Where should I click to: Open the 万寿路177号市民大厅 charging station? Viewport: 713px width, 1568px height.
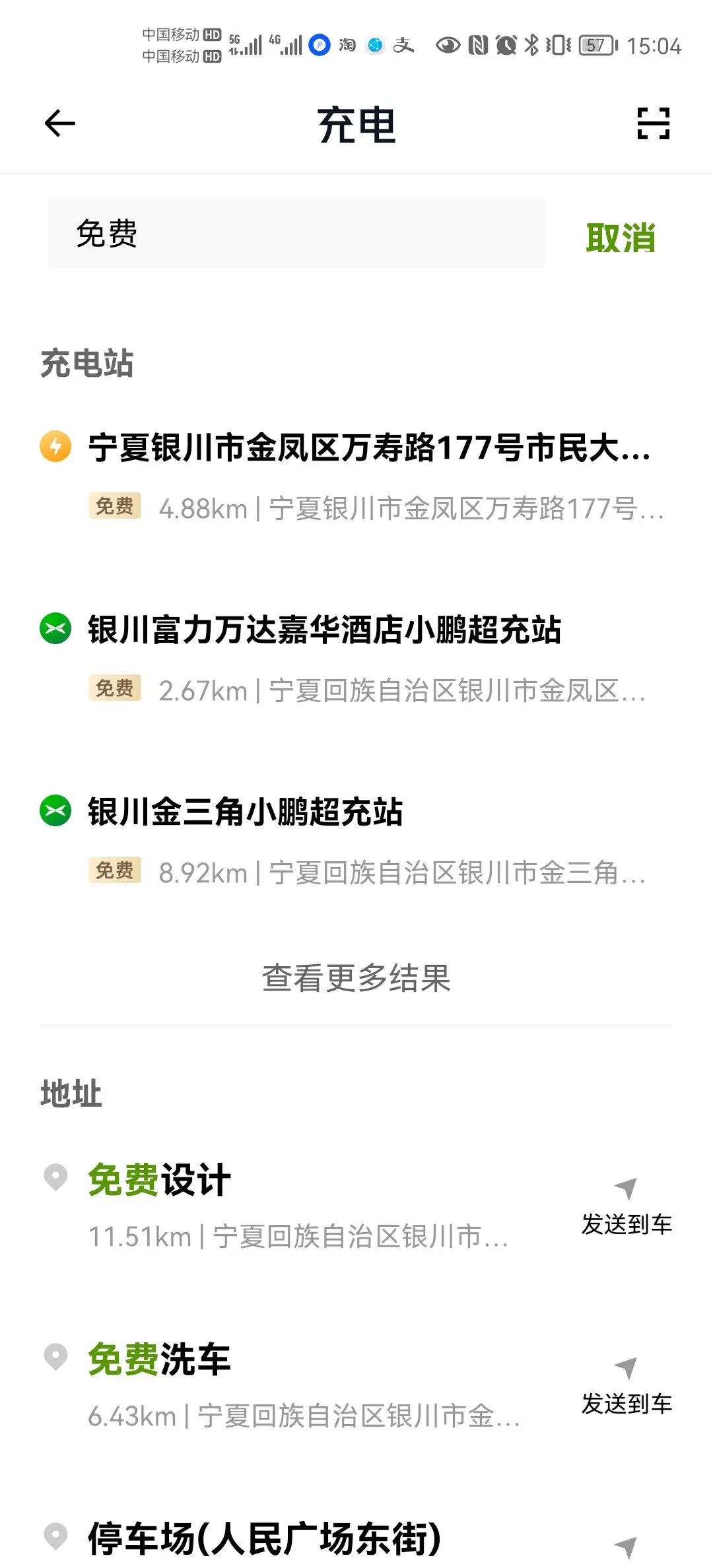point(356,476)
